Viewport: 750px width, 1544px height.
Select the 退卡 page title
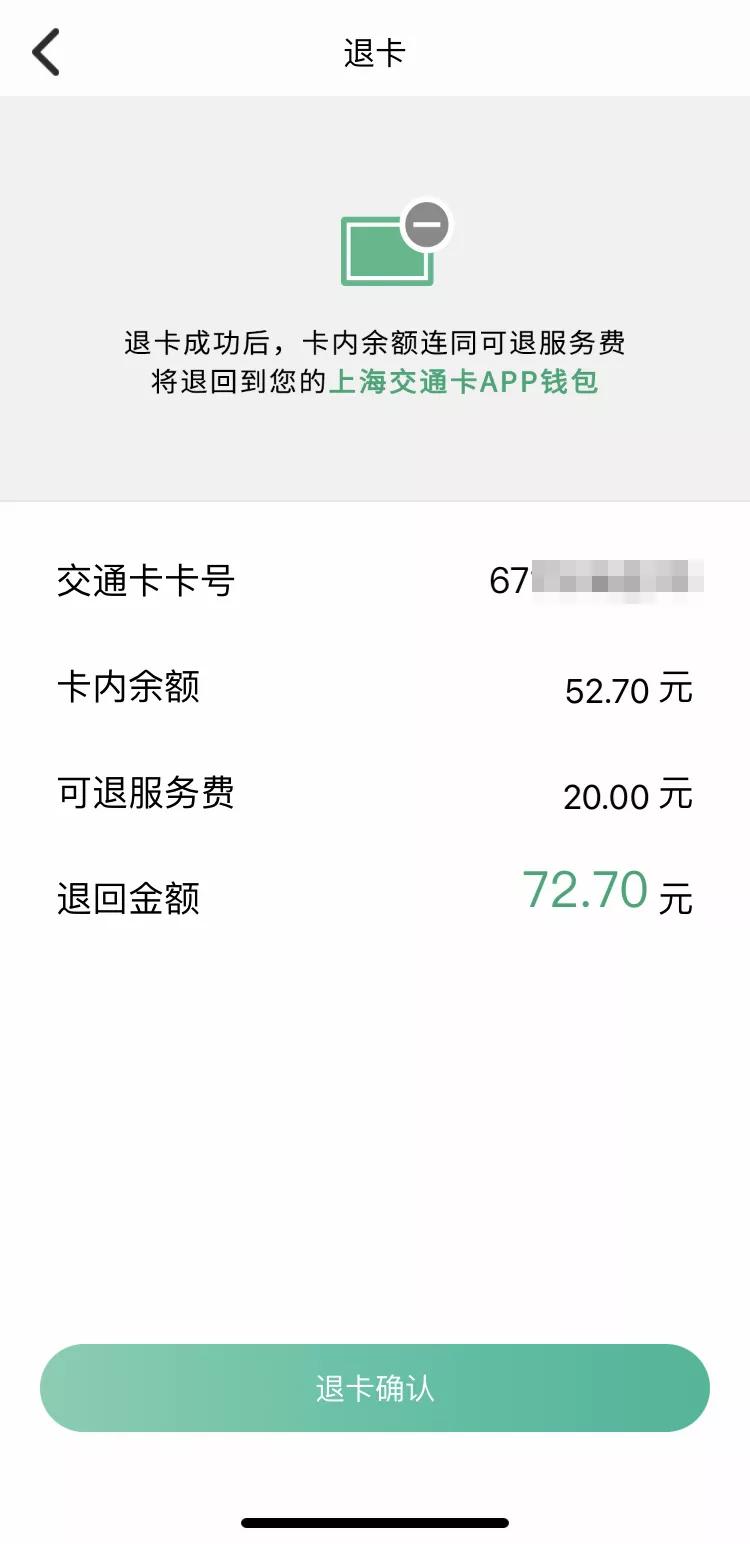point(374,52)
